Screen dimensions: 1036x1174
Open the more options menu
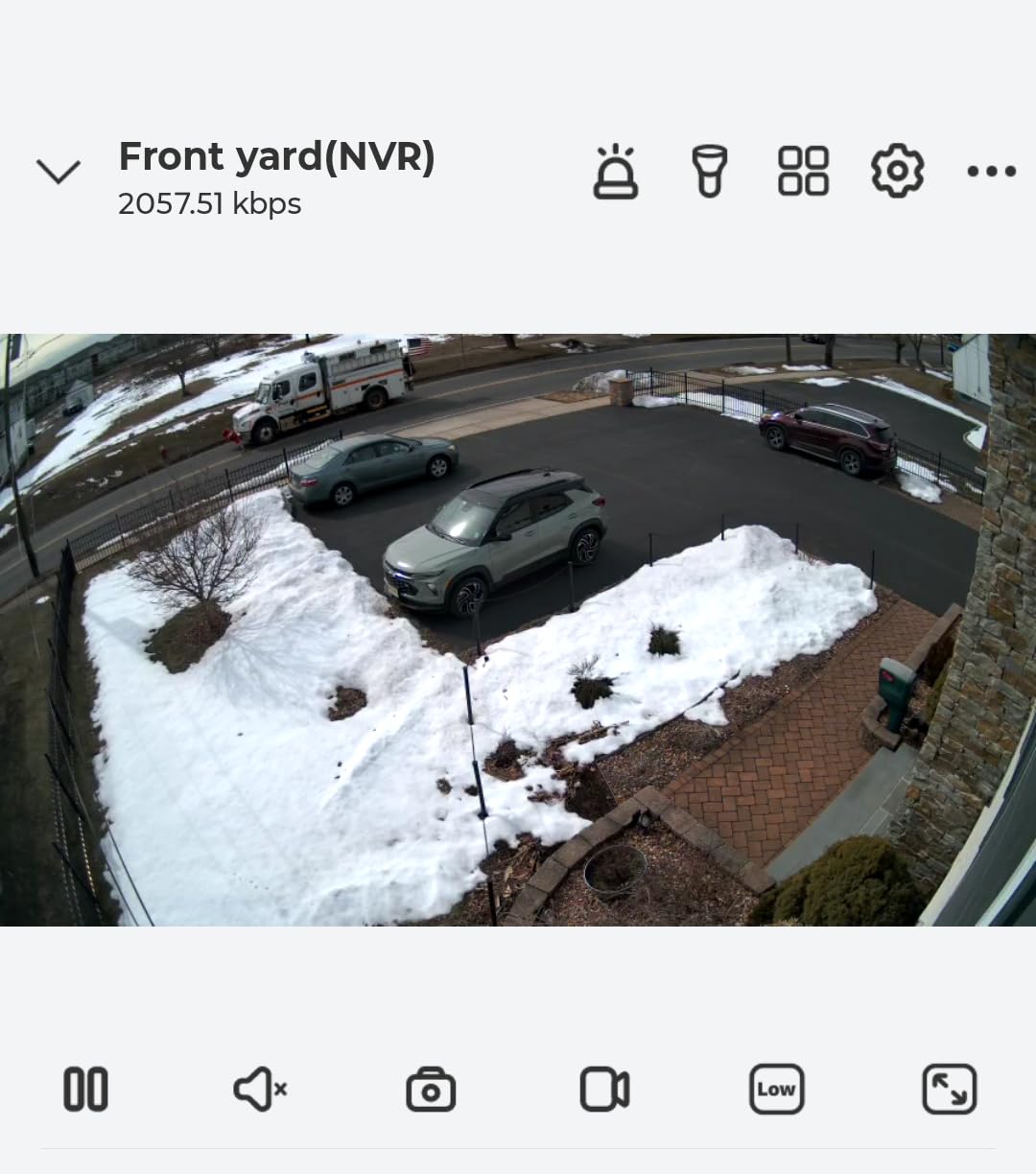pyautogui.click(x=991, y=172)
